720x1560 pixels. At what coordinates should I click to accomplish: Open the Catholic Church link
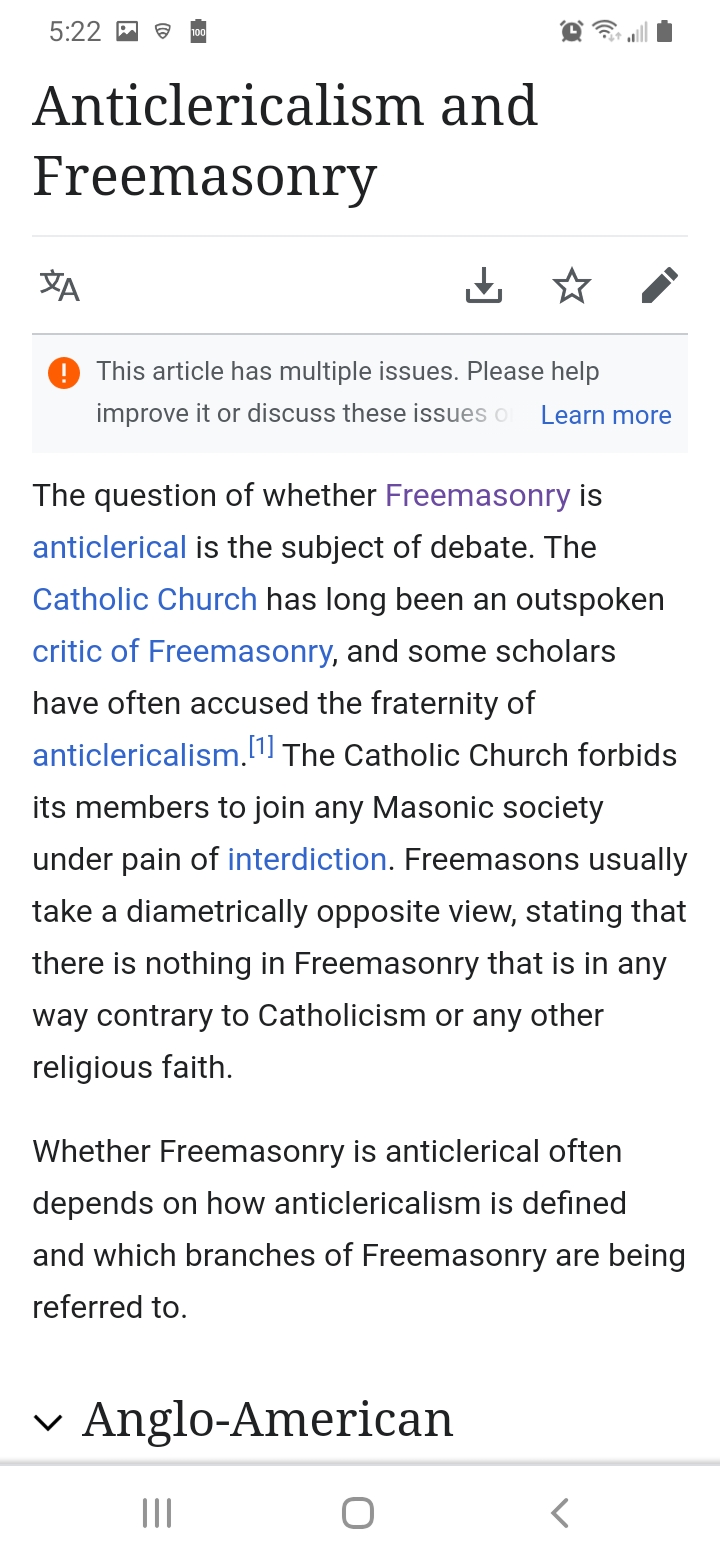145,599
